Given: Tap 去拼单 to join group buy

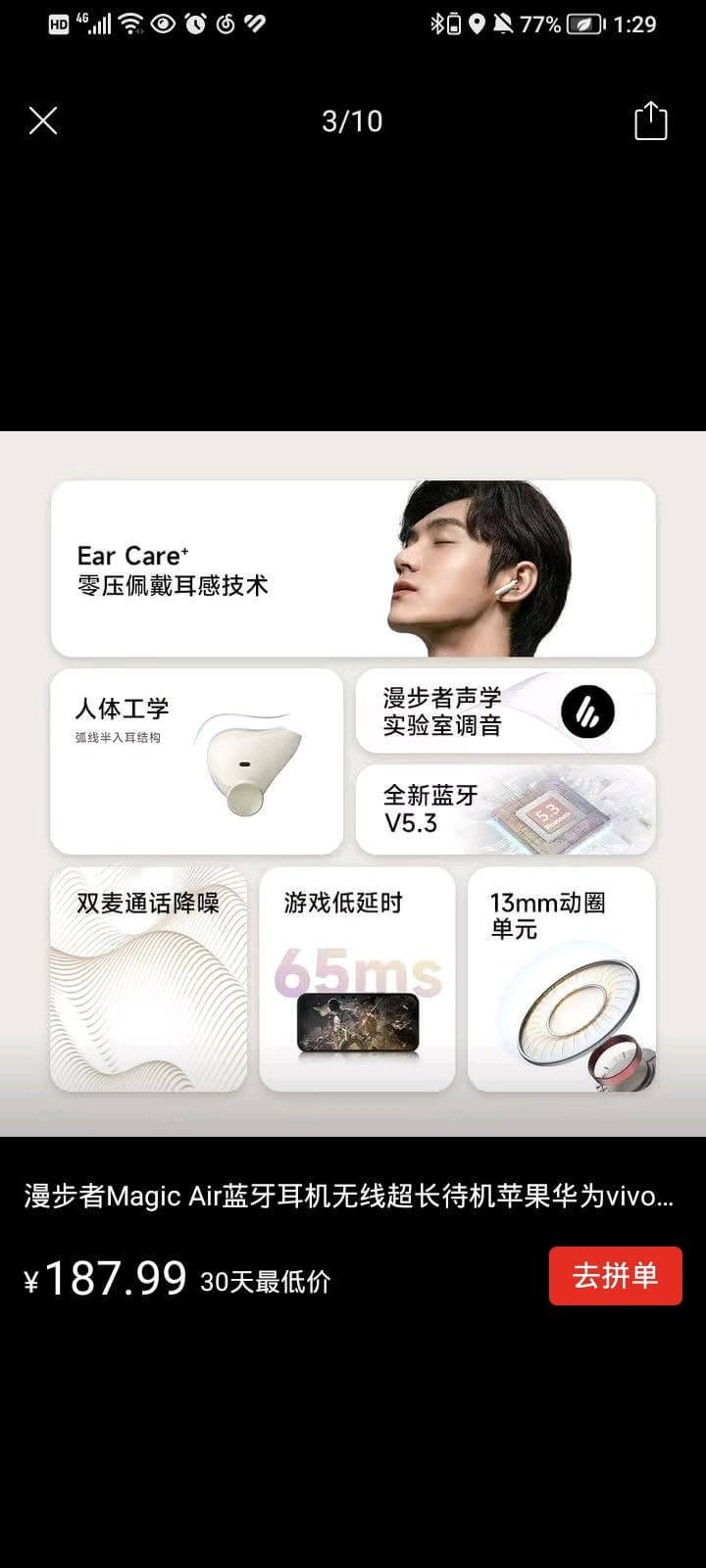Looking at the screenshot, I should tap(615, 1276).
